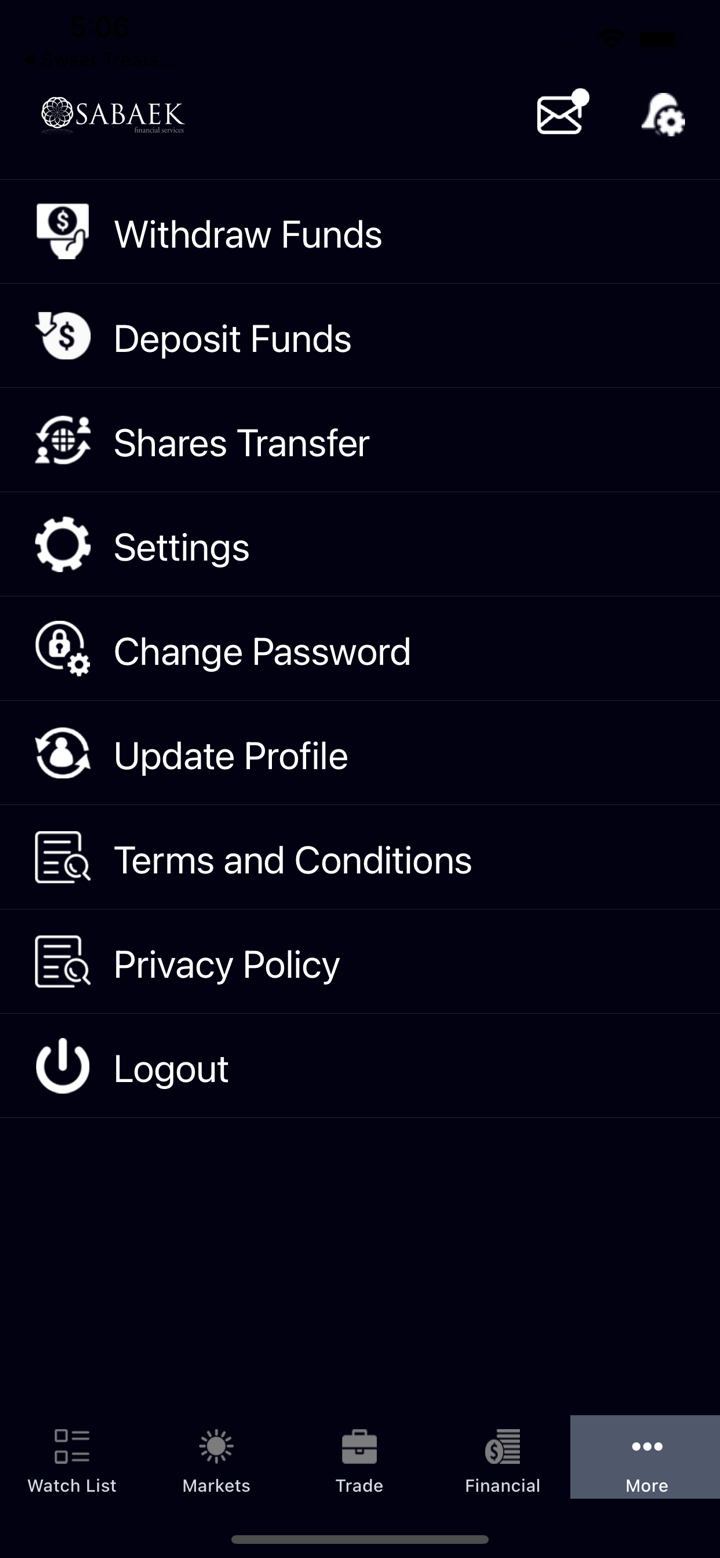720x1558 pixels.
Task: Open notification settings bell icon
Action: click(x=662, y=114)
